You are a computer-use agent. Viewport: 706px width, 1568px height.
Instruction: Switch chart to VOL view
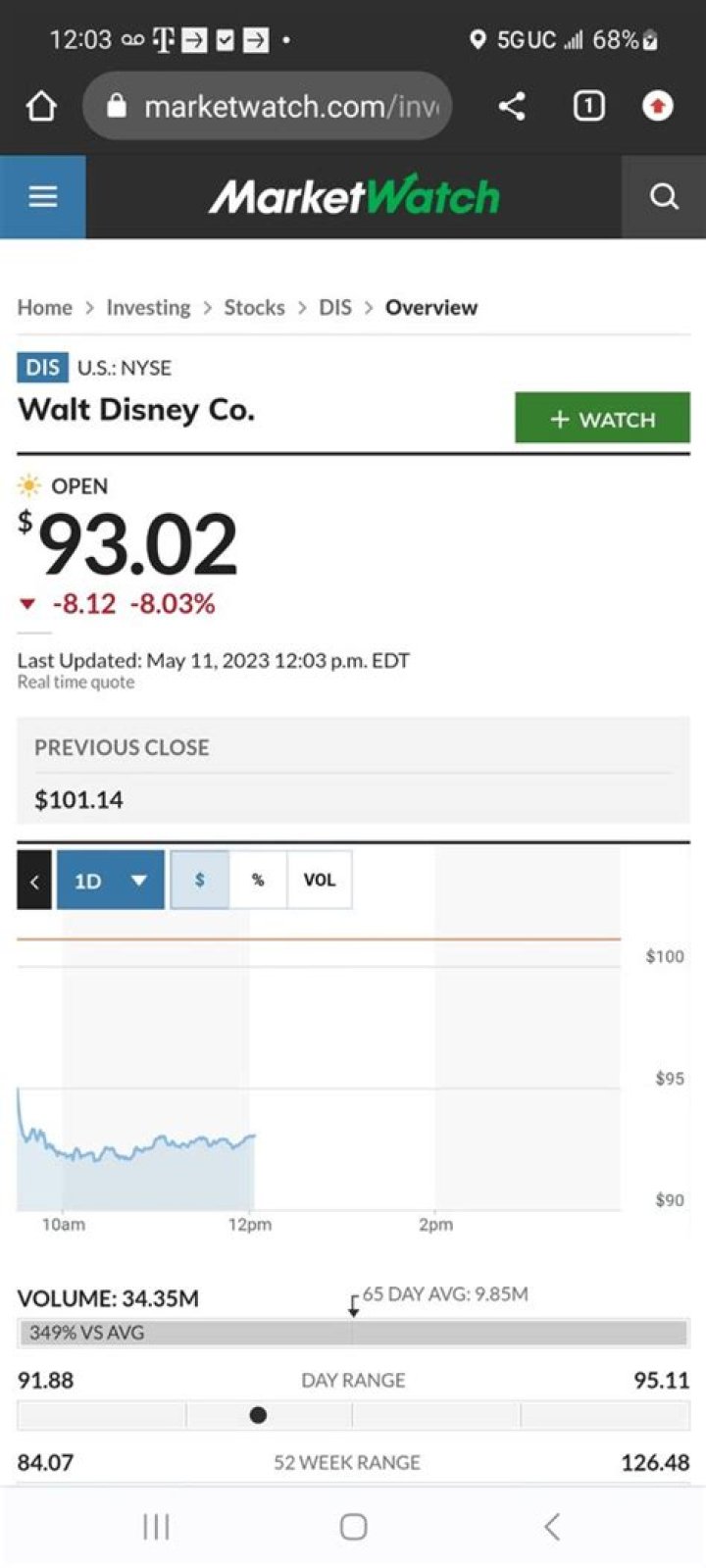click(319, 881)
